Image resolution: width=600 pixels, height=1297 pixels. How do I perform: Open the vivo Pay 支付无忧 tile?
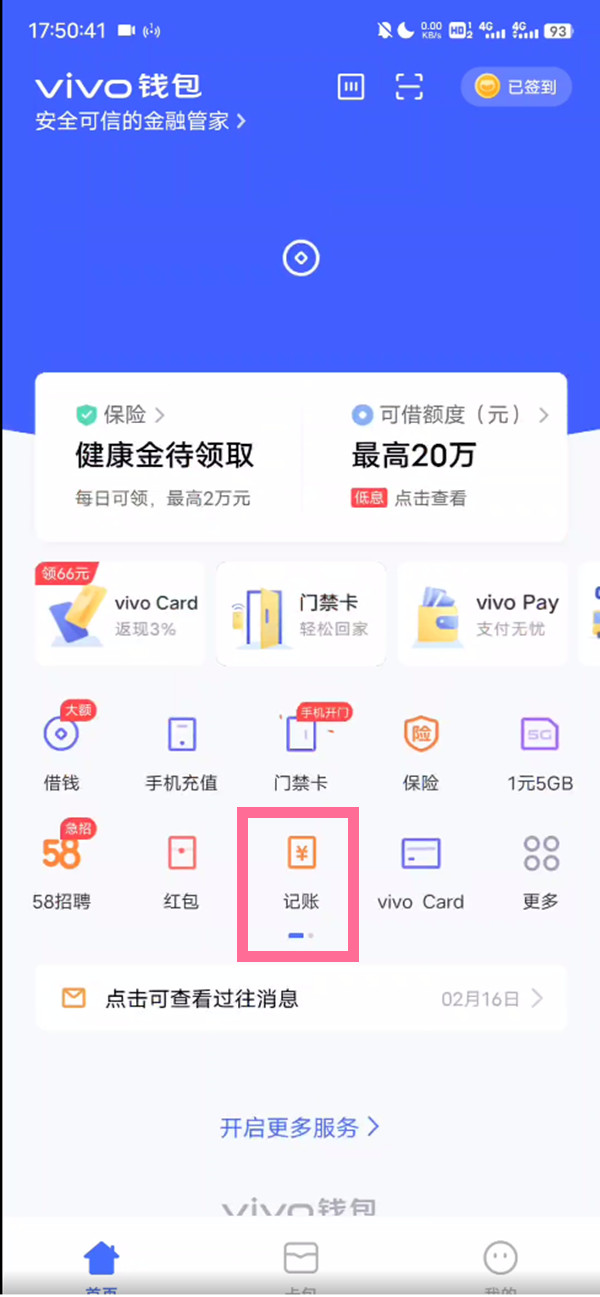tap(483, 614)
